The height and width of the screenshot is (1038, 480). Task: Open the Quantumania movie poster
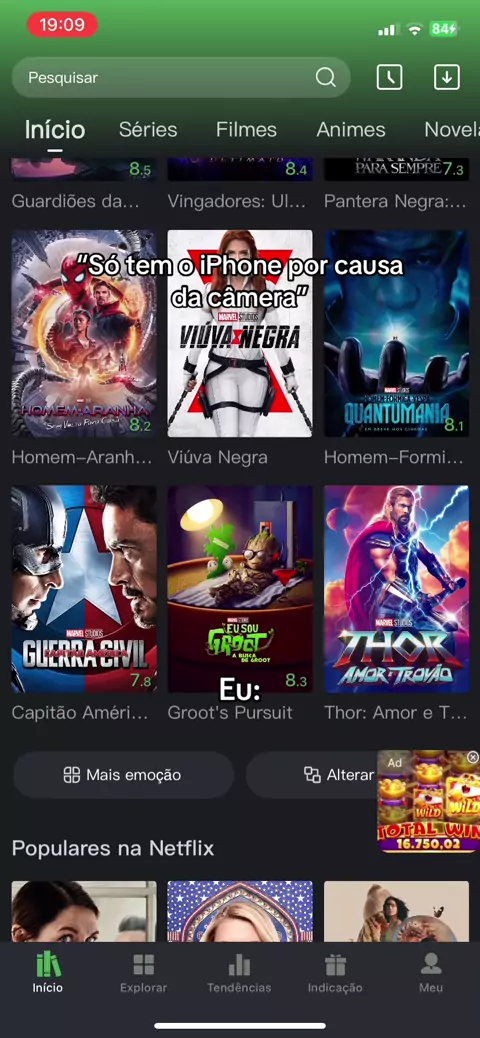(x=397, y=334)
